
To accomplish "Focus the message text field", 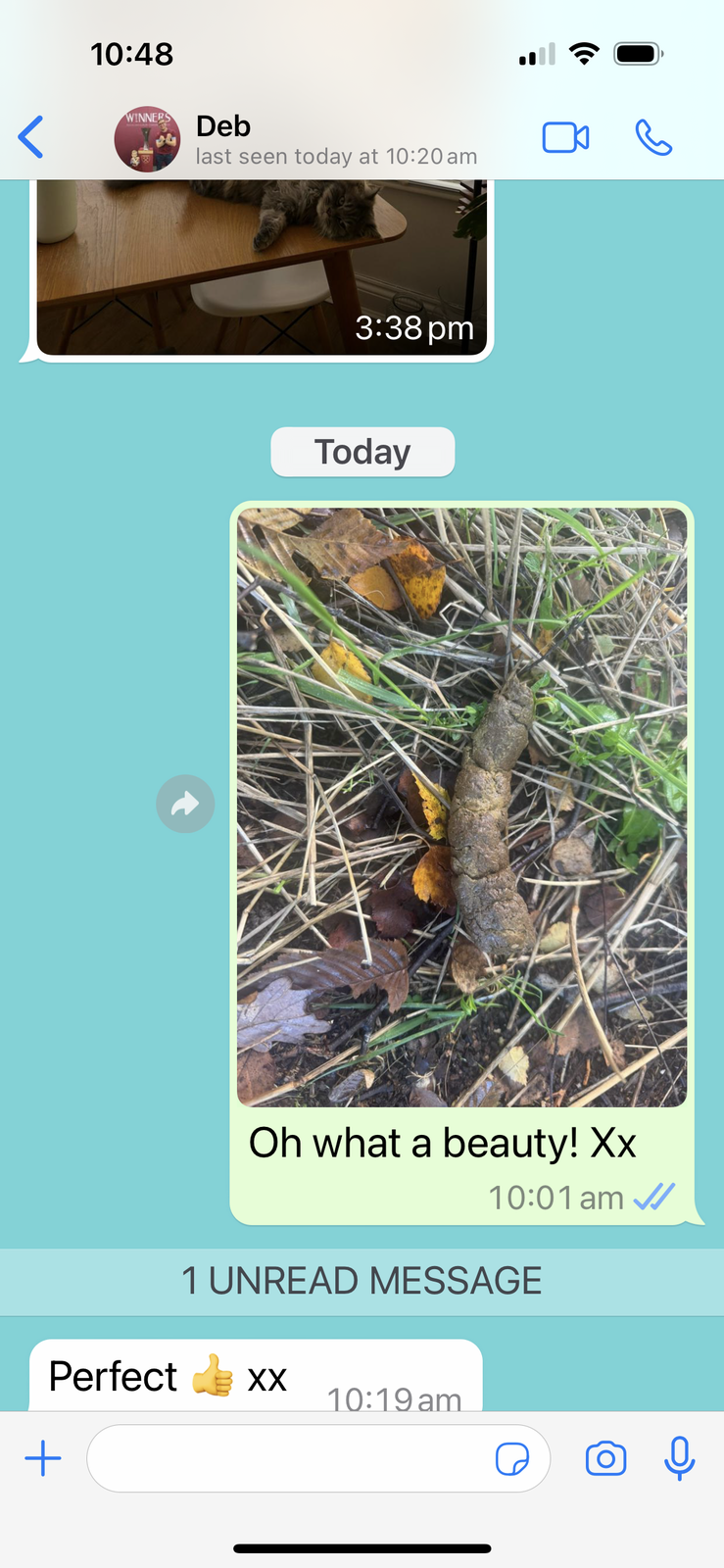I will pos(289,1458).
